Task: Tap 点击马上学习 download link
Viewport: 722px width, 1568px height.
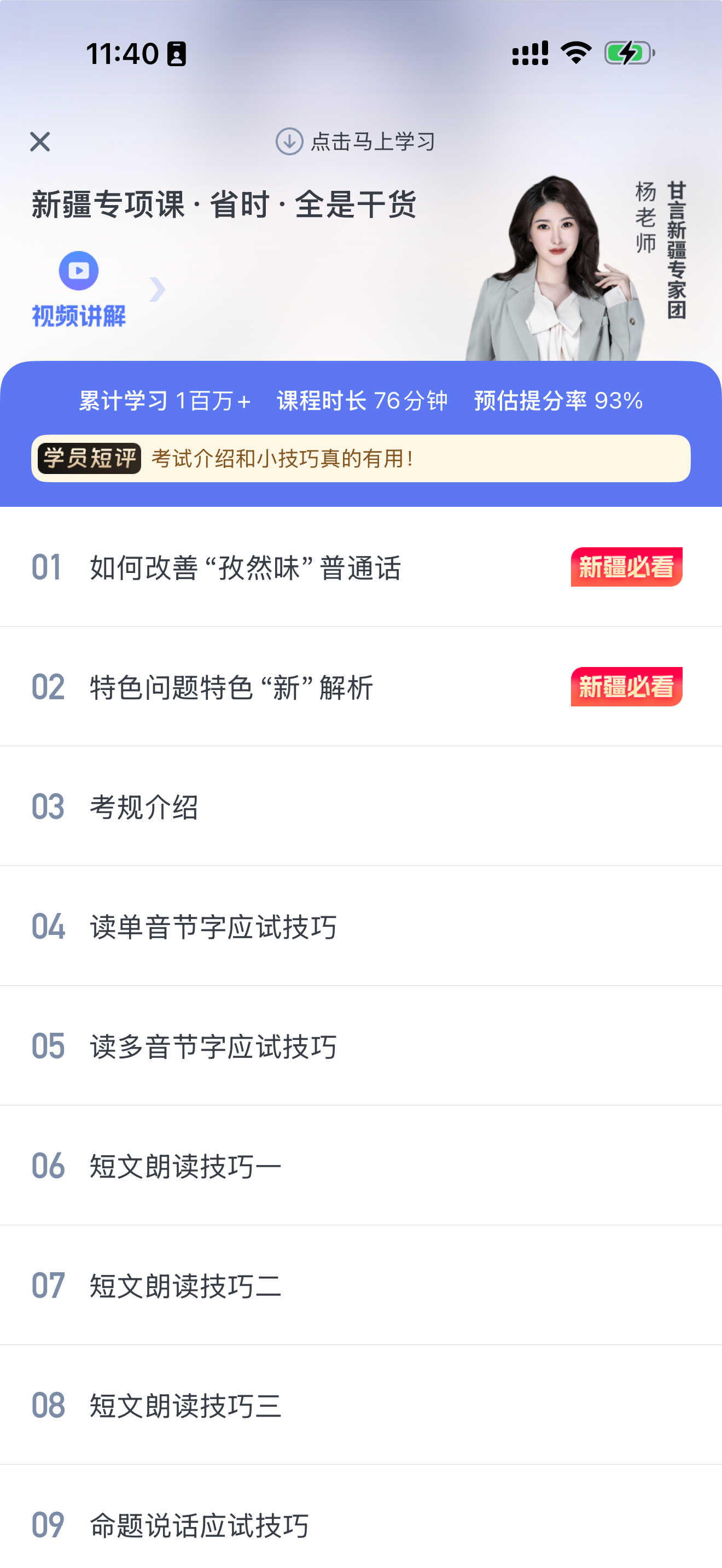Action: [356, 142]
